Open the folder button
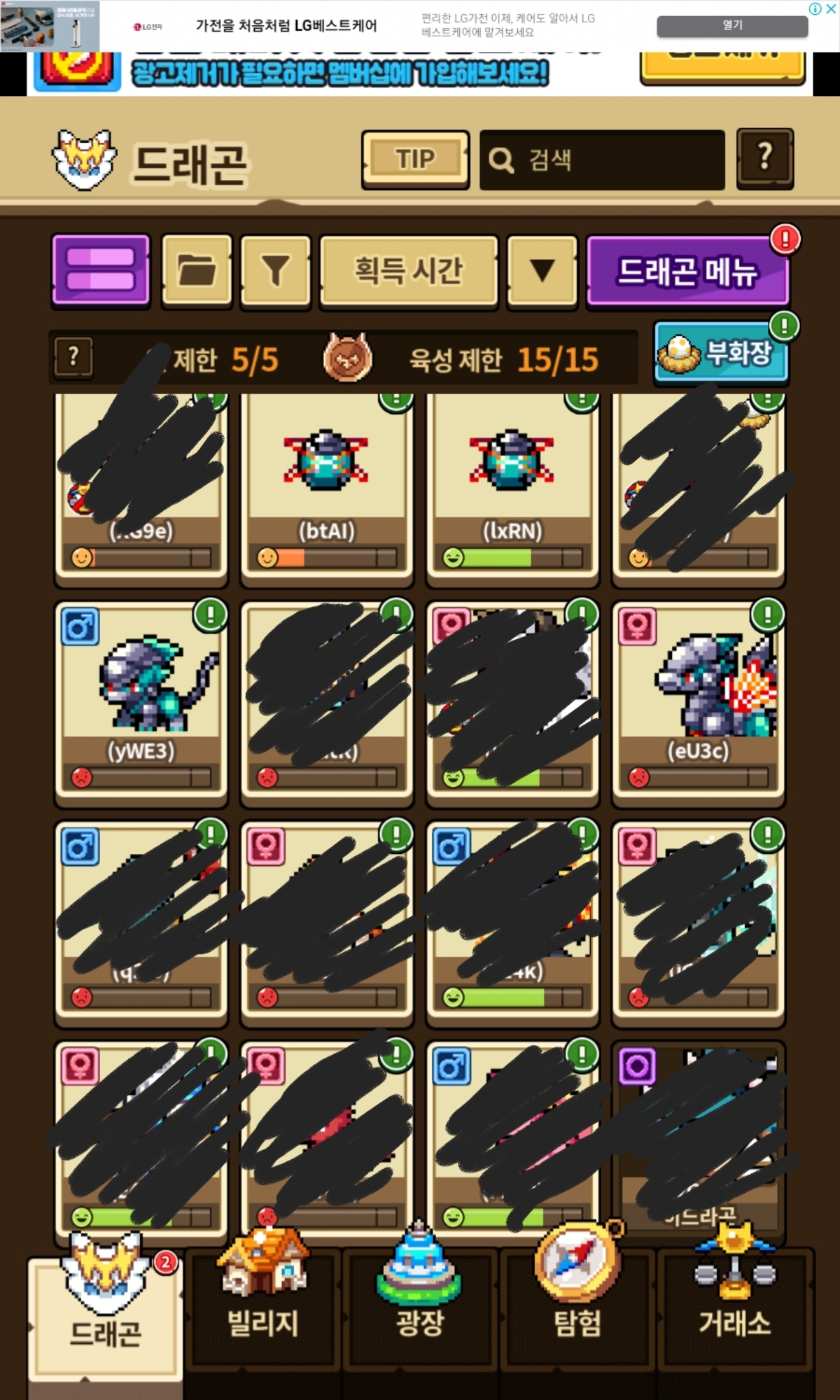Viewport: 840px width, 1400px height. coord(197,271)
